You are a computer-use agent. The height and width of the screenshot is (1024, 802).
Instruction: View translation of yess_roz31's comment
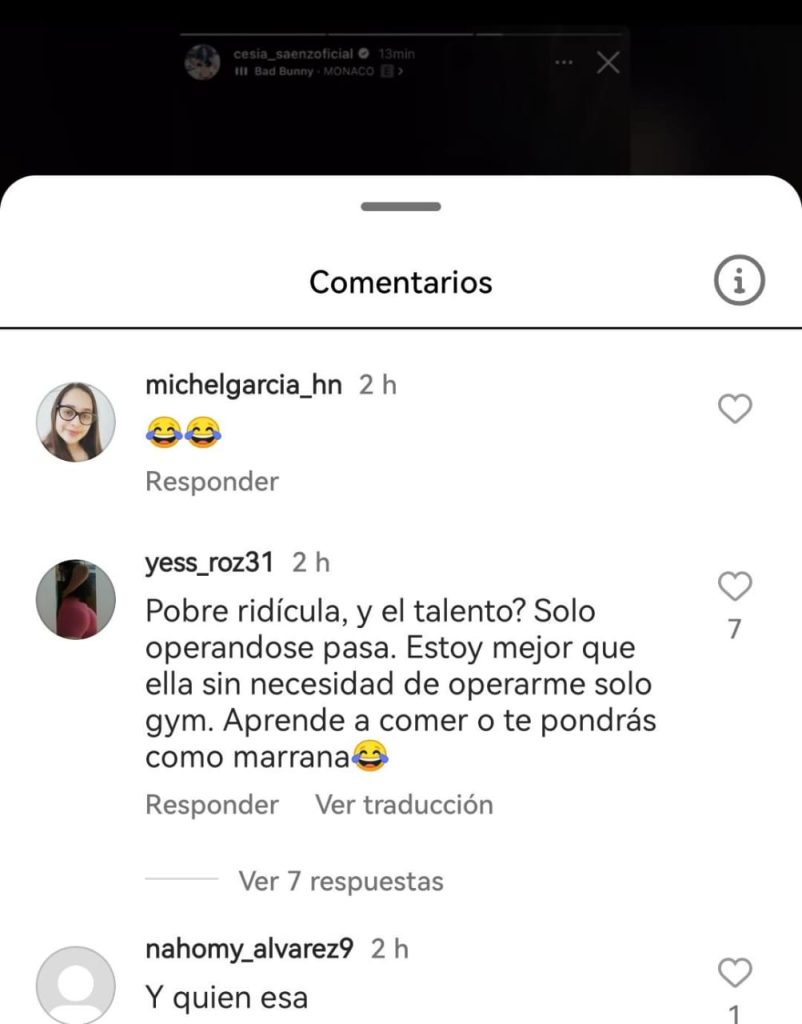[x=404, y=804]
